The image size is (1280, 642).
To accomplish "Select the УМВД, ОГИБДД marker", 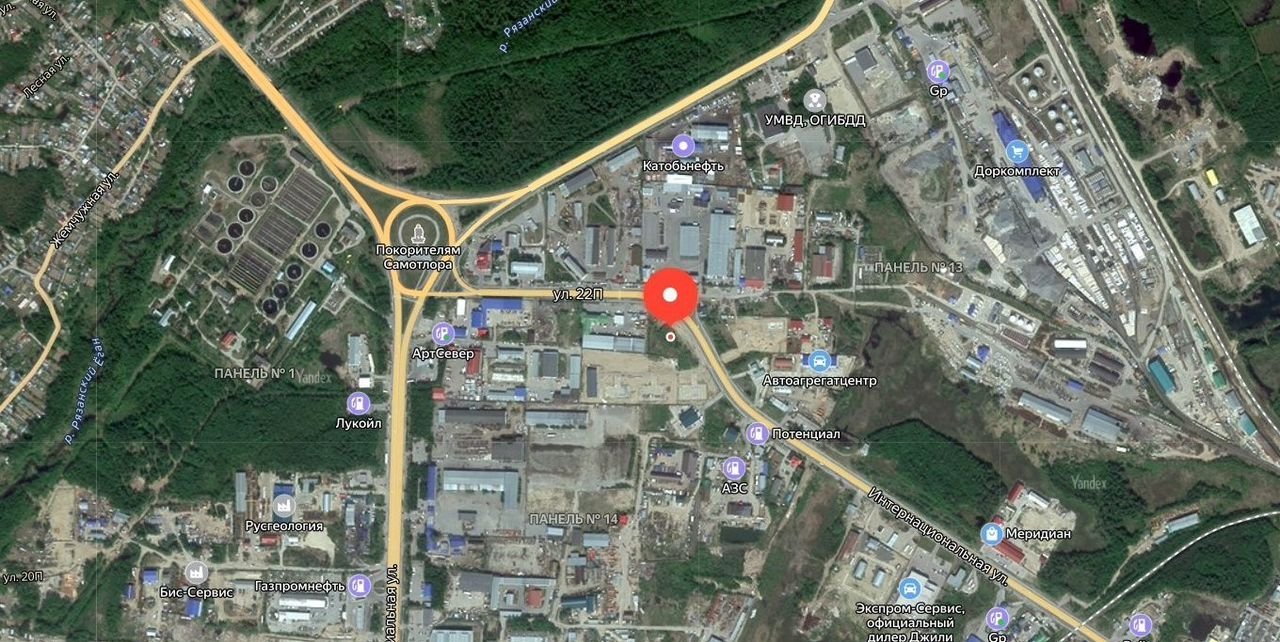I will tap(814, 100).
